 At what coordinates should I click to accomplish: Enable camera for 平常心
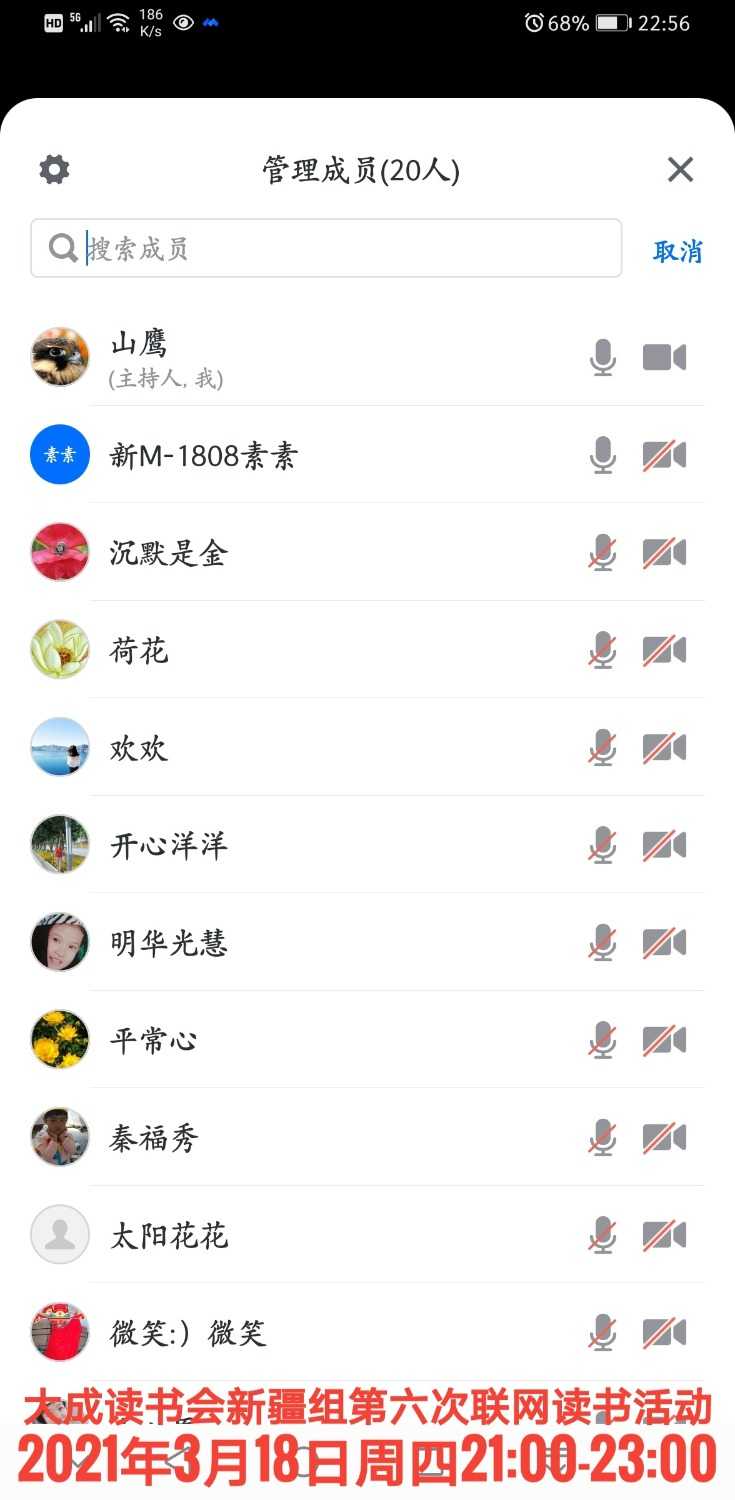click(x=664, y=1039)
